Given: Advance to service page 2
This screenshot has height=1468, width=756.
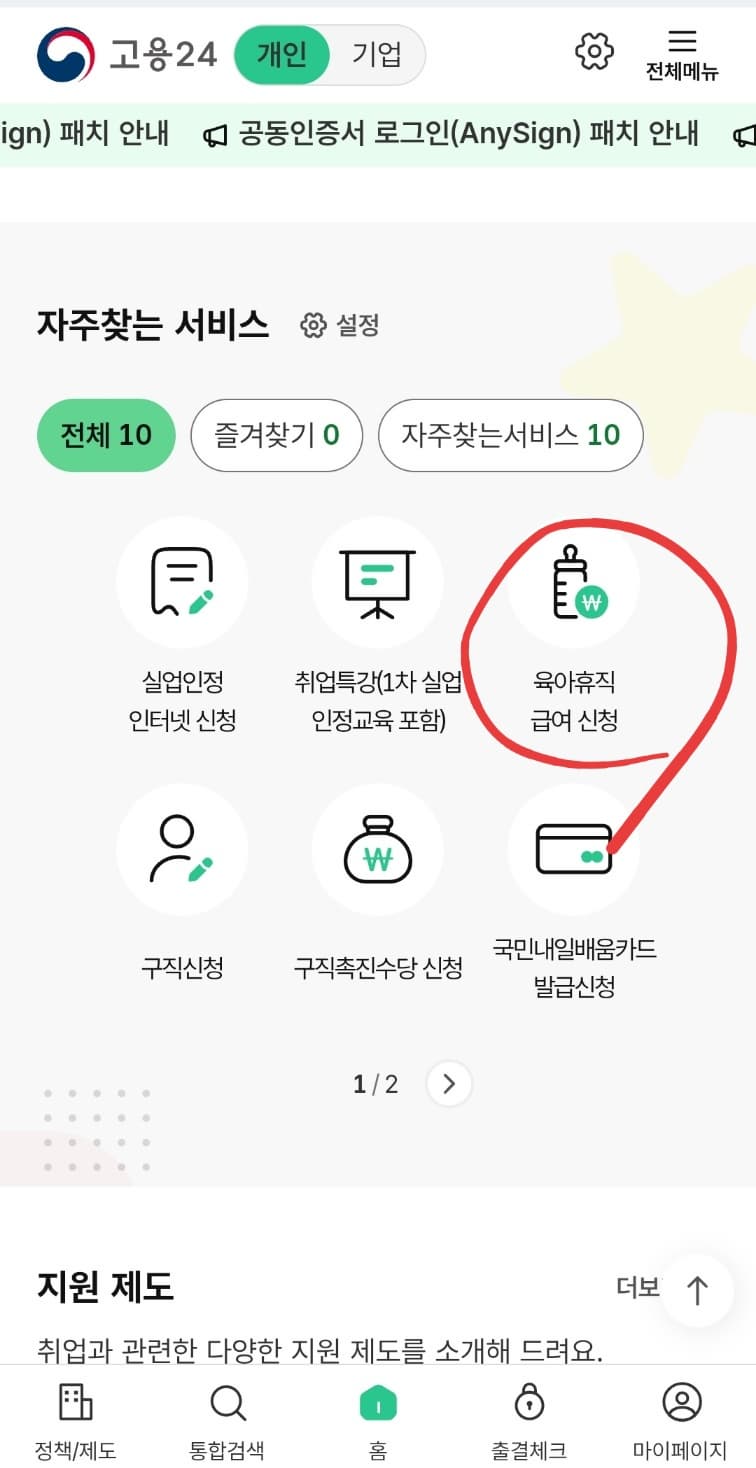Looking at the screenshot, I should [x=448, y=1083].
